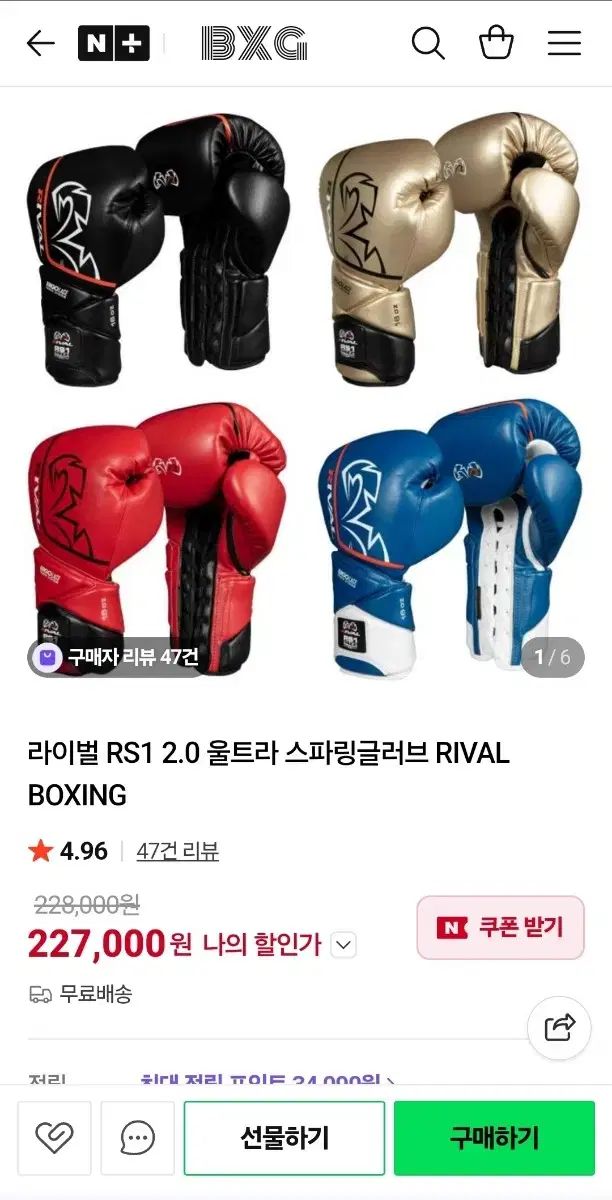612x1200 pixels.
Task: Go back to the previous page
Action: [x=40, y=43]
